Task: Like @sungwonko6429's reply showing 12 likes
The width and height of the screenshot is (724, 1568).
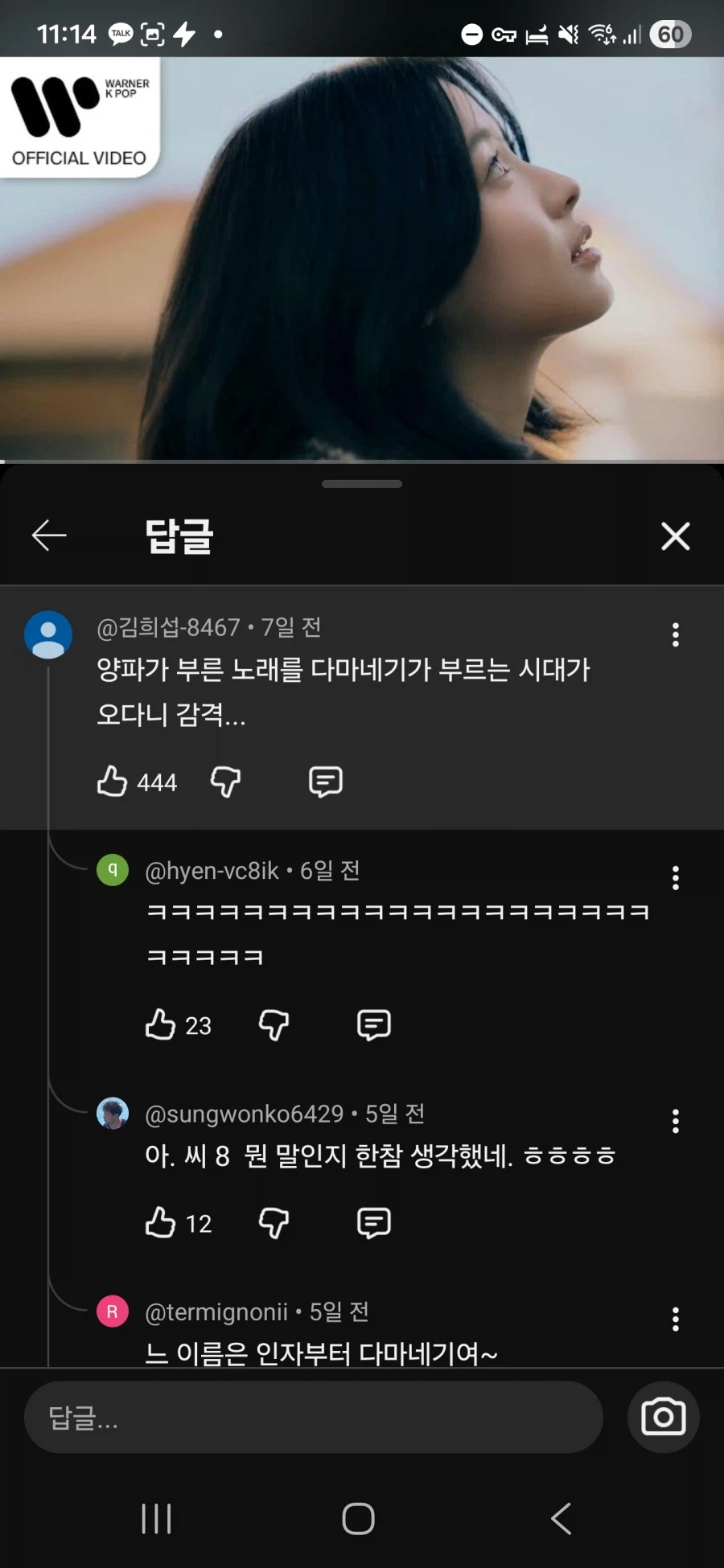Action: (x=161, y=1222)
